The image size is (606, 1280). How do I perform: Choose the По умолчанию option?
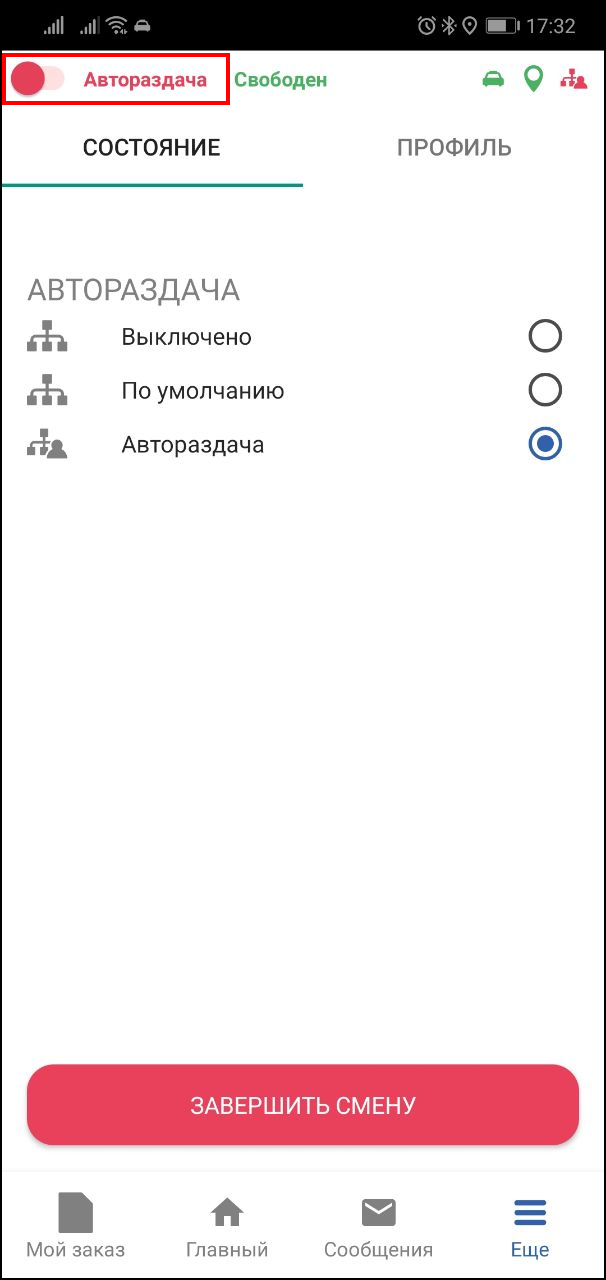[545, 391]
